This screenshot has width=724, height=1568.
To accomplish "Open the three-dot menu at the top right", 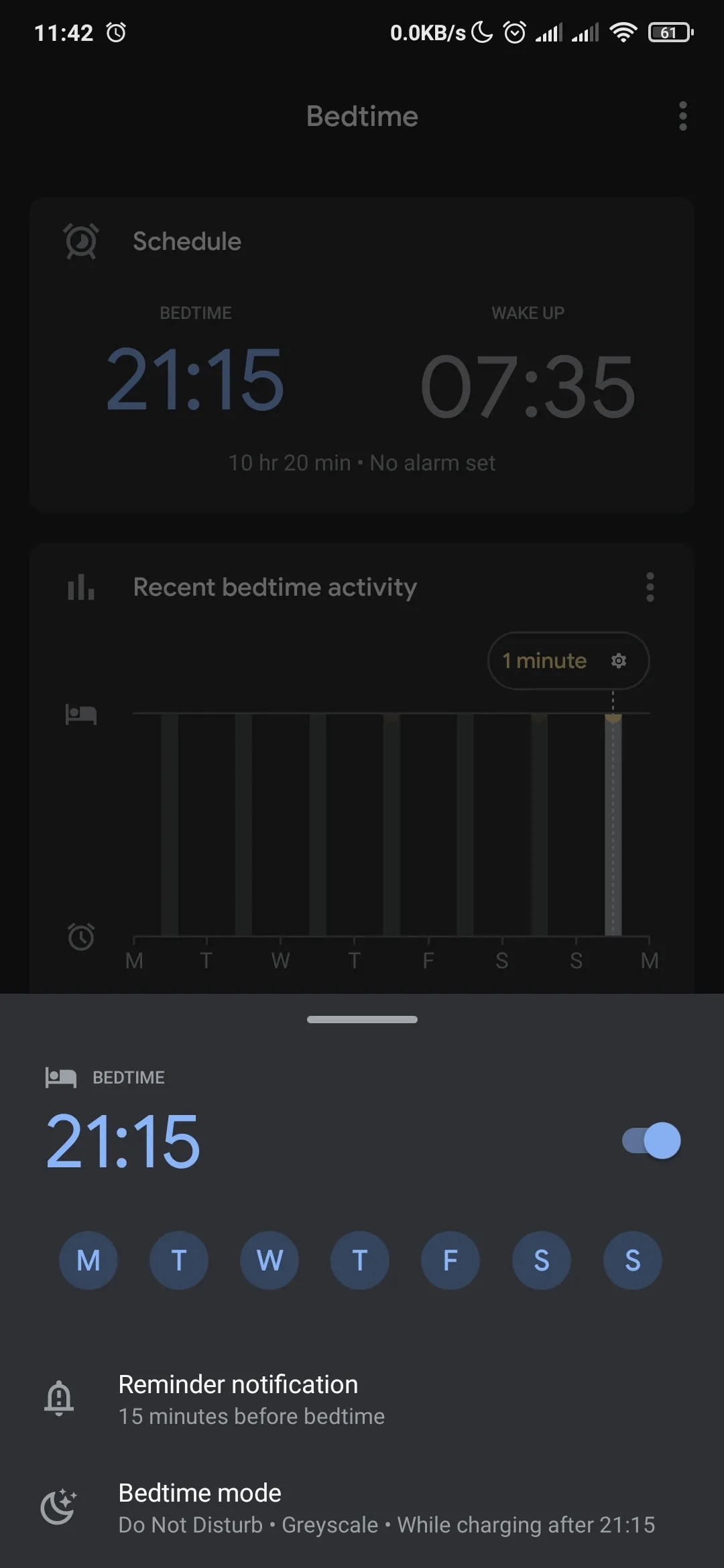I will click(682, 116).
